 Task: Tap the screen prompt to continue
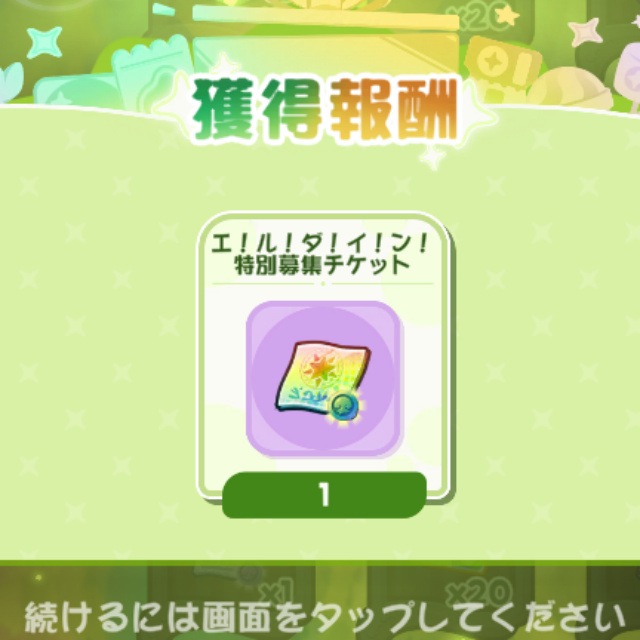coord(324,617)
